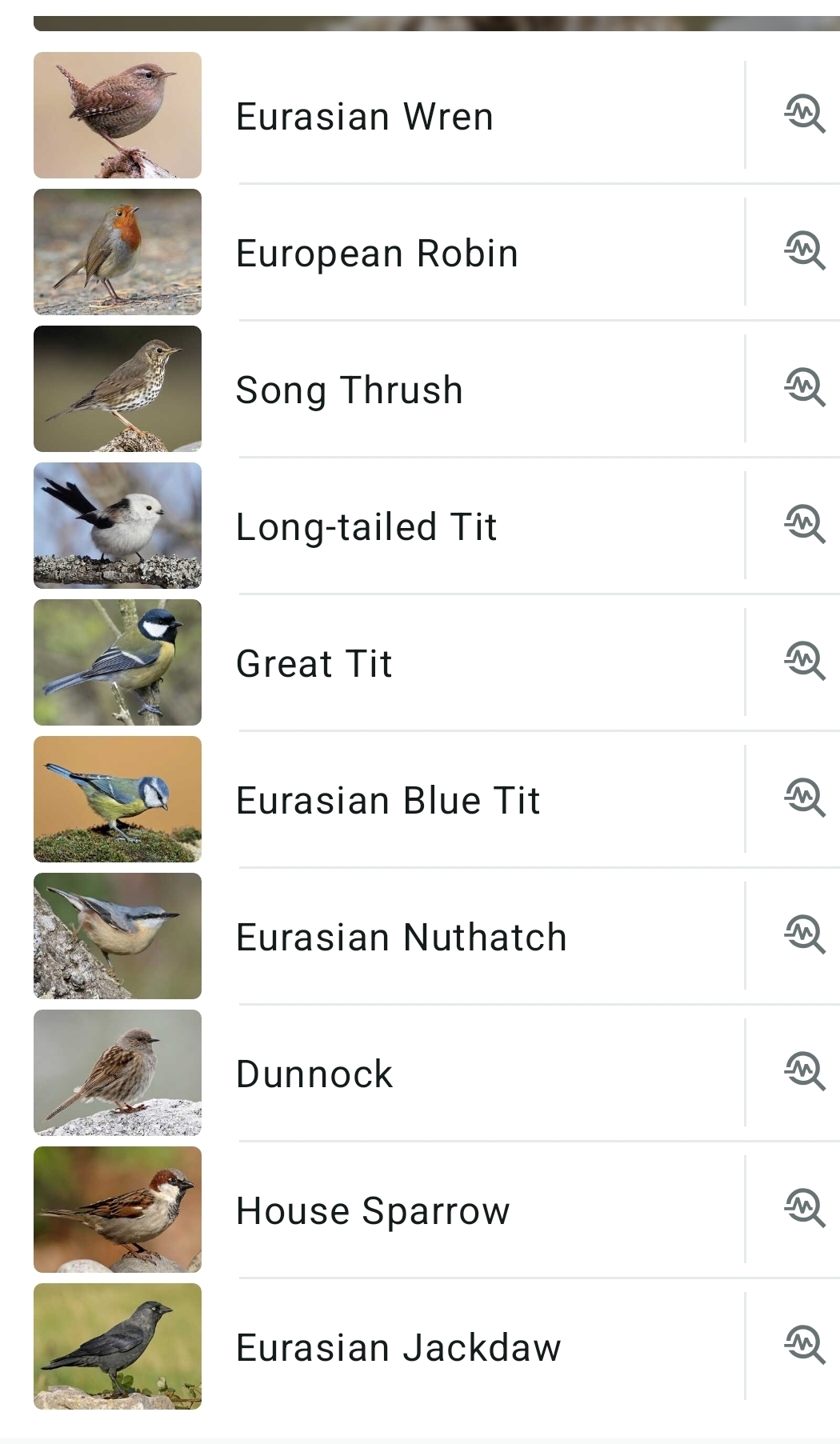Inspect the European Robin sound analysis icon
Screen dimensions: 840x1444
803,250
